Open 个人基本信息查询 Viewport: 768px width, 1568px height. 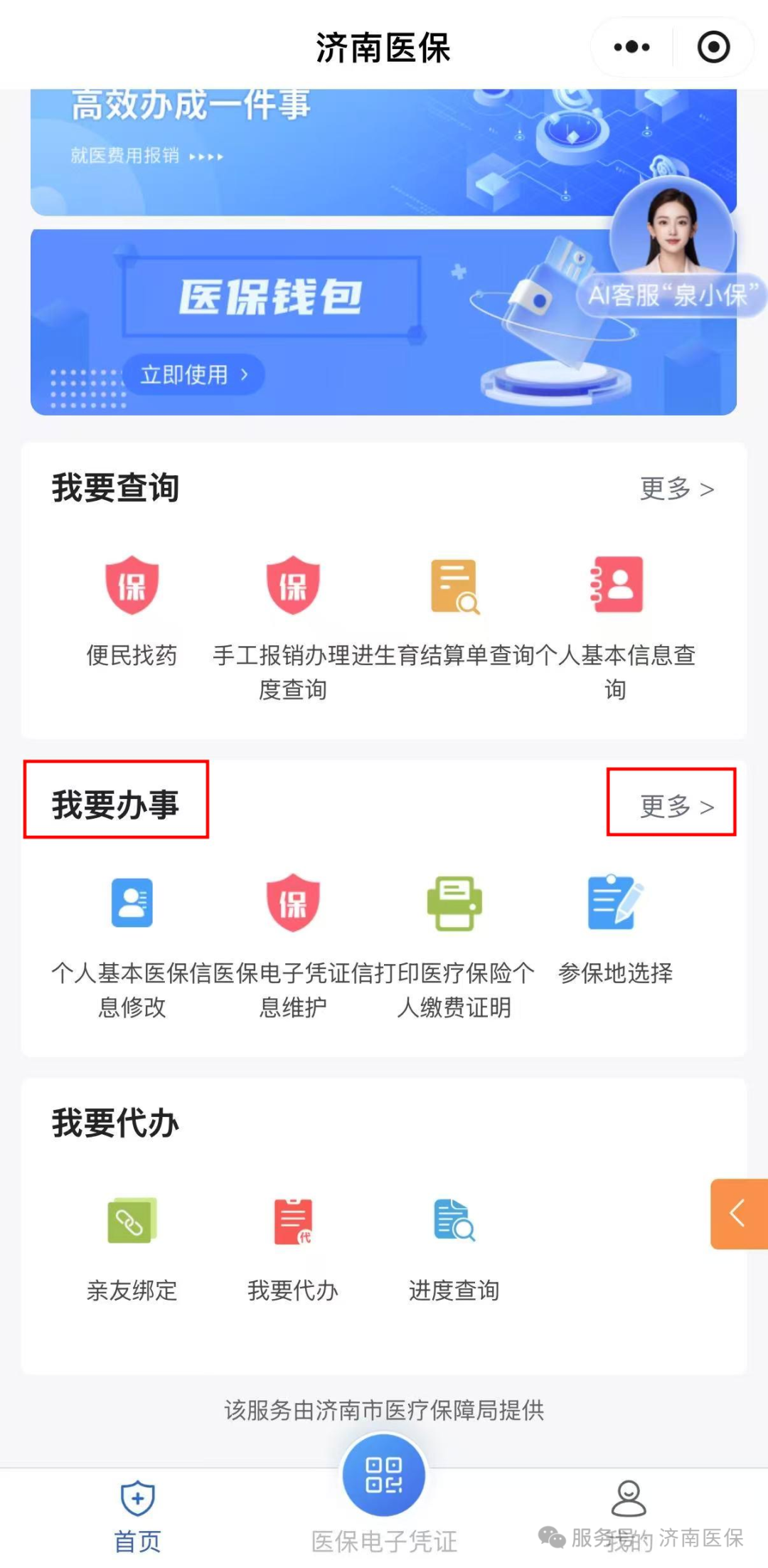pyautogui.click(x=616, y=585)
